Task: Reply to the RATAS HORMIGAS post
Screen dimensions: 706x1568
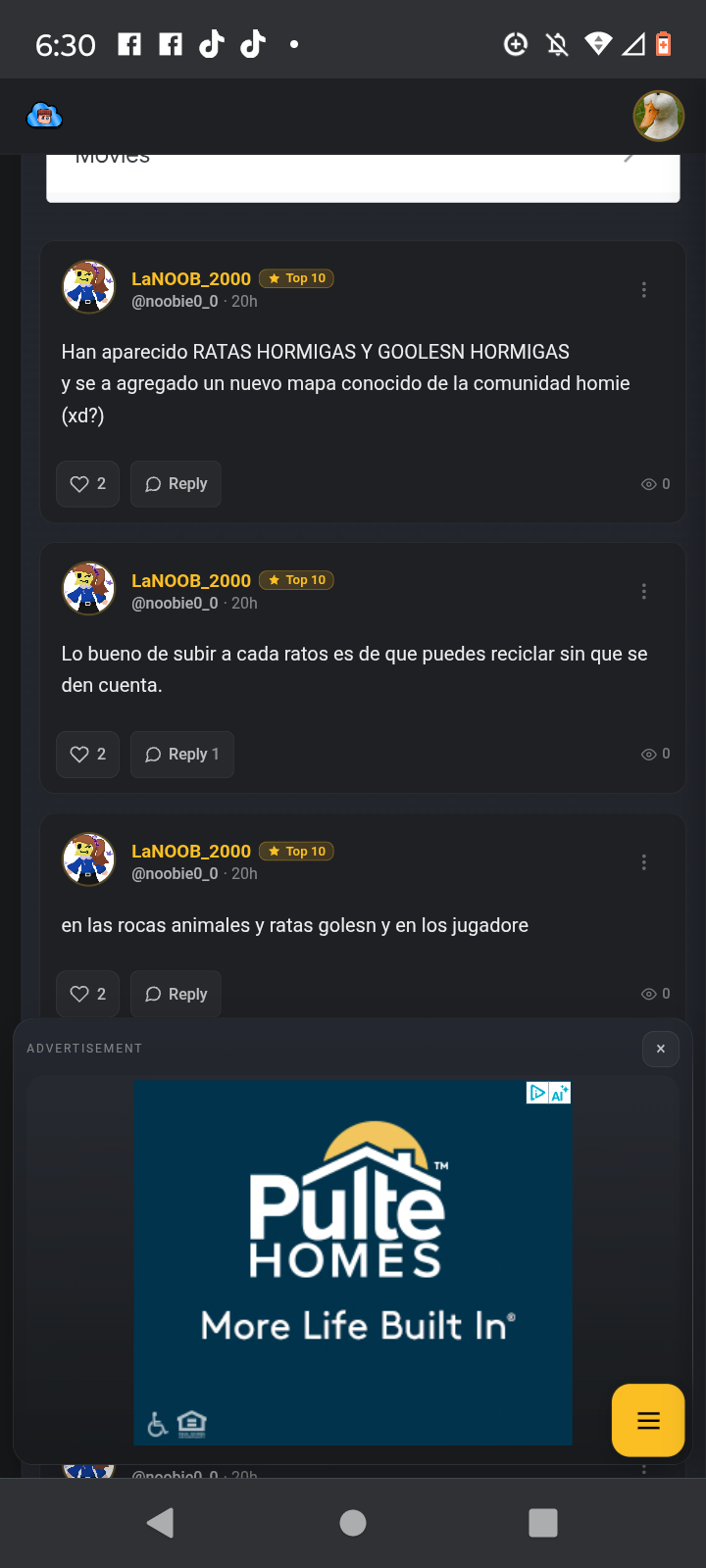Action: [176, 484]
